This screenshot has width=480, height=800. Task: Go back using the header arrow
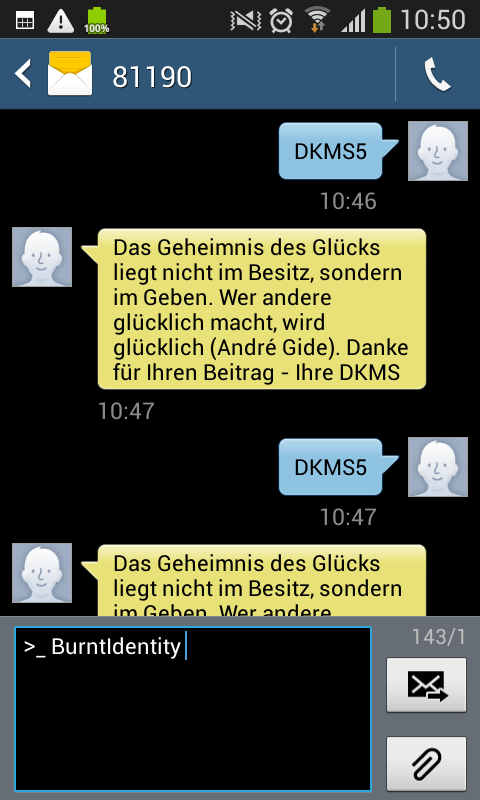click(23, 74)
